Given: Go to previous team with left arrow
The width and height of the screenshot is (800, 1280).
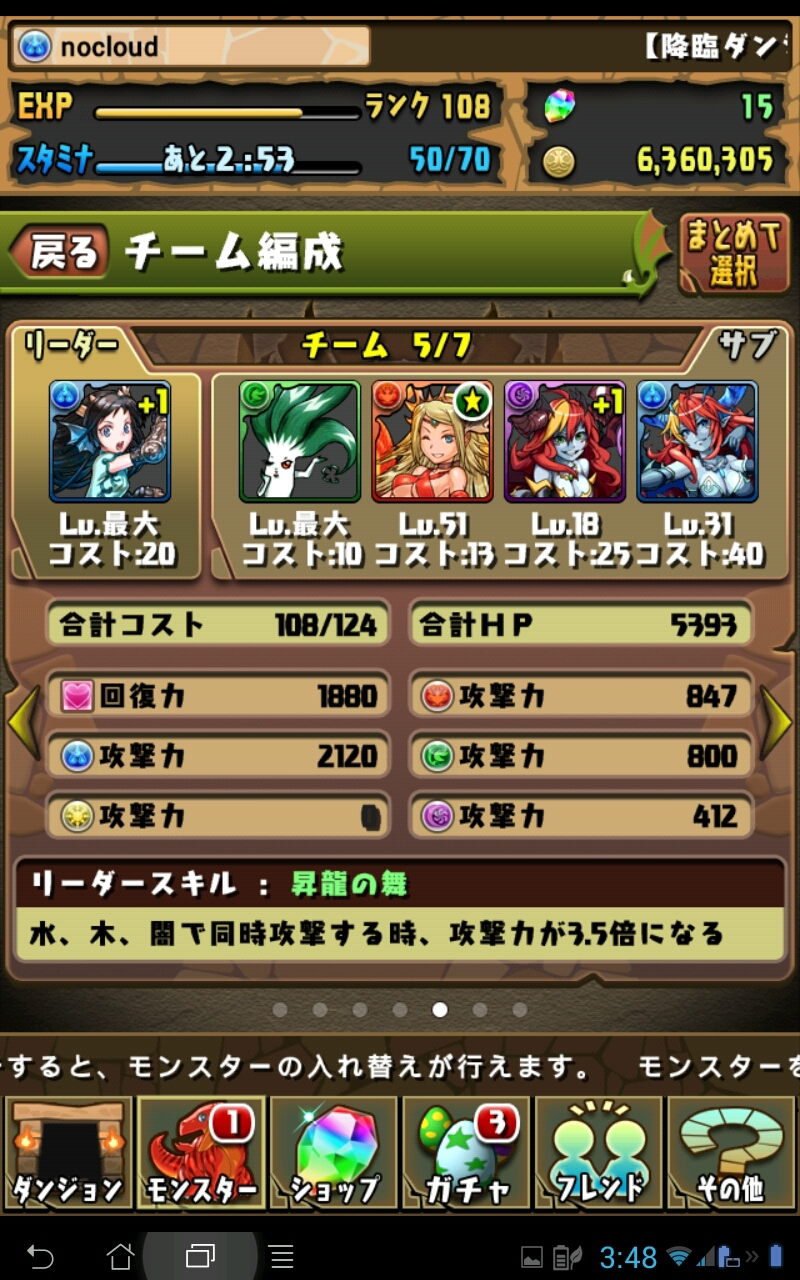Looking at the screenshot, I should 22,723.
